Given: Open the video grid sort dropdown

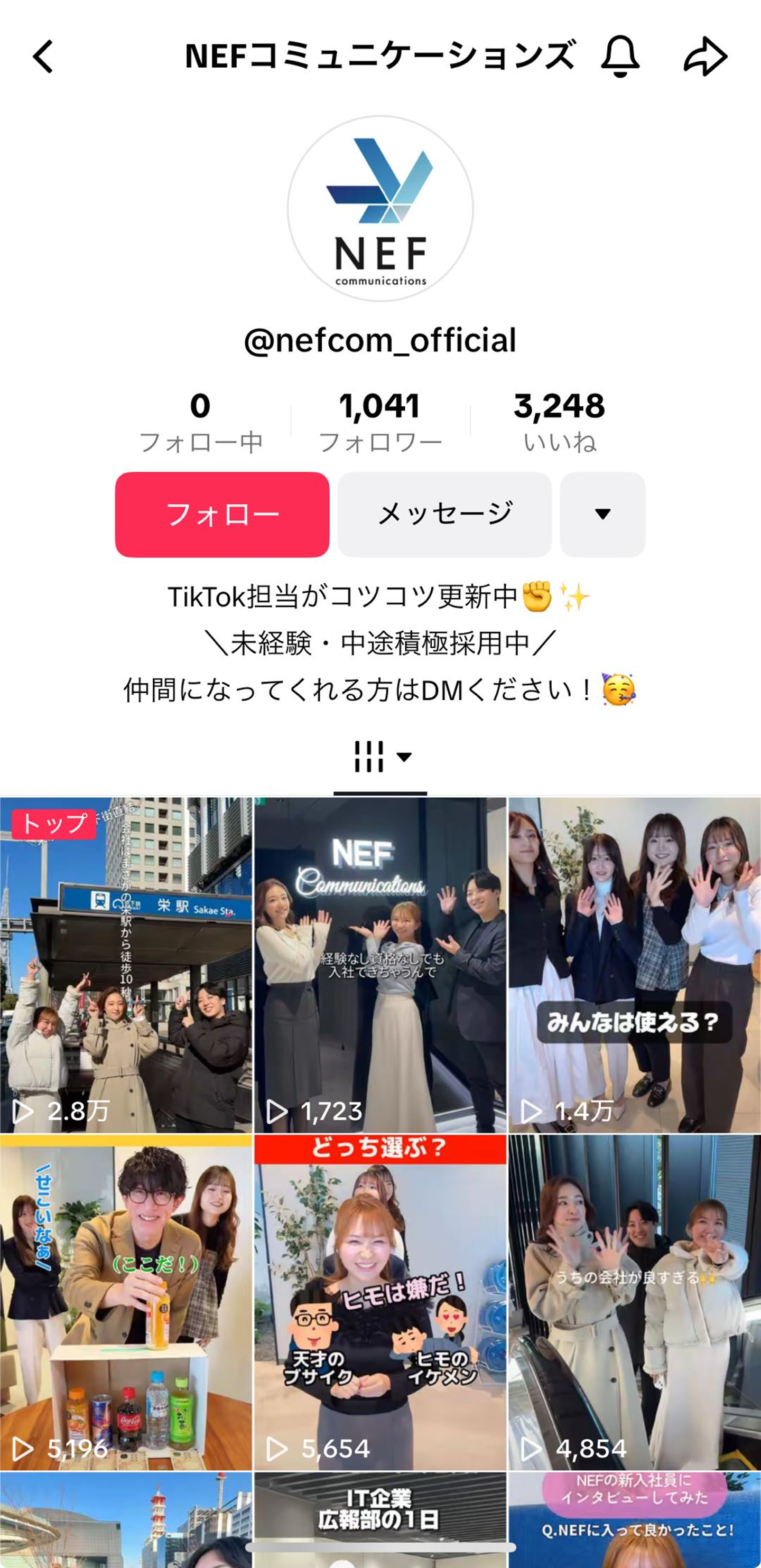Looking at the screenshot, I should (x=382, y=757).
